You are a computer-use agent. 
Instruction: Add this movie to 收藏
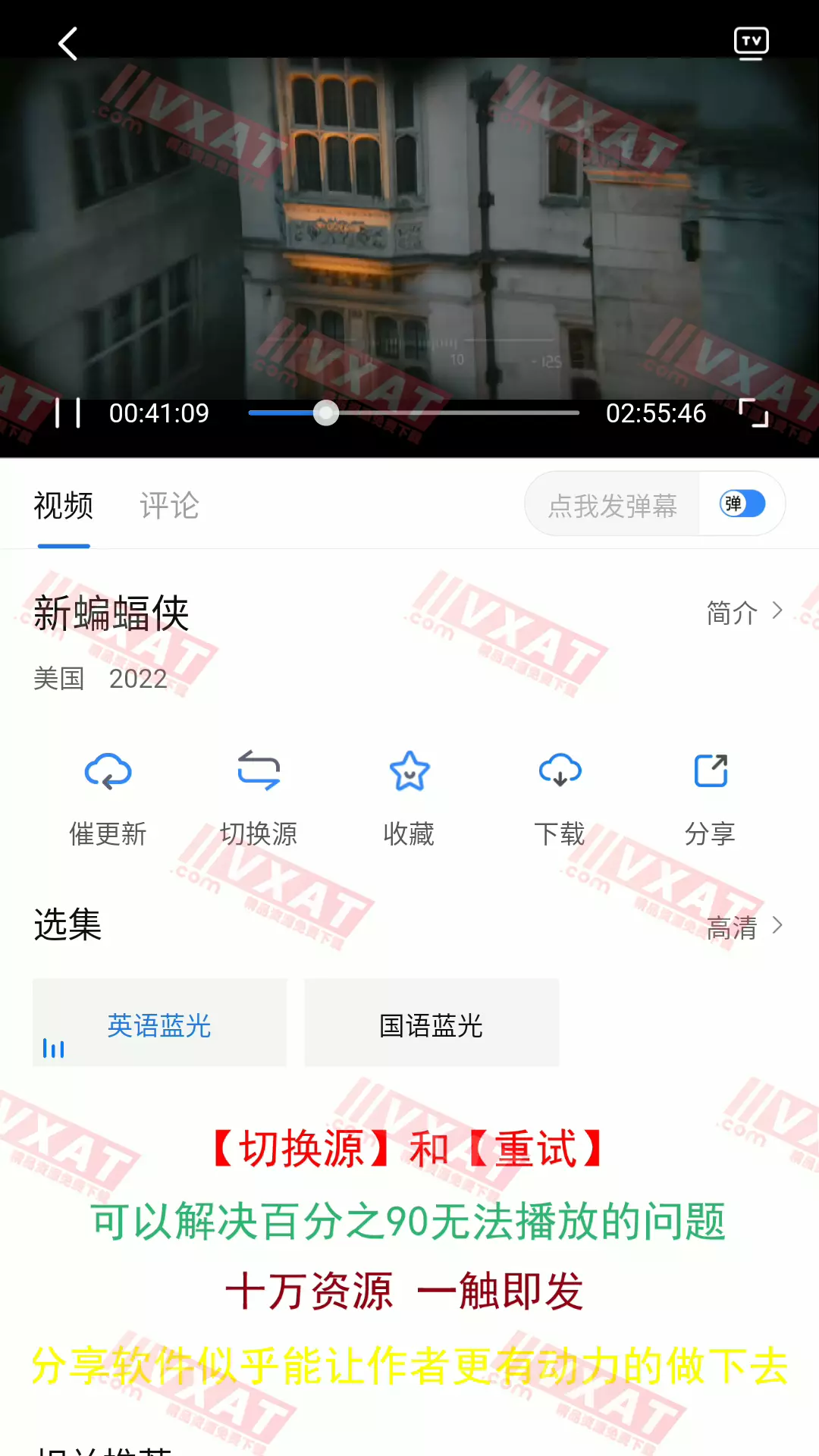click(x=409, y=796)
